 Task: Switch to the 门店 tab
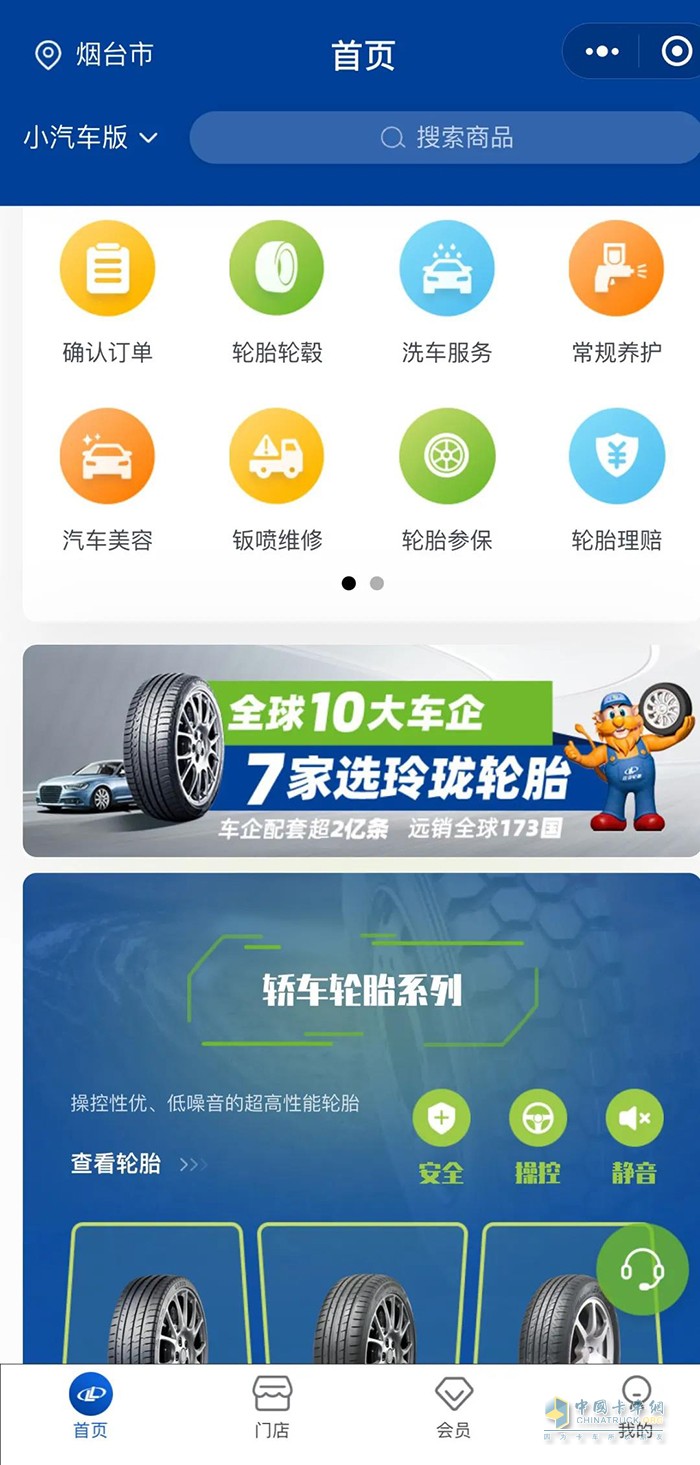click(x=272, y=1406)
